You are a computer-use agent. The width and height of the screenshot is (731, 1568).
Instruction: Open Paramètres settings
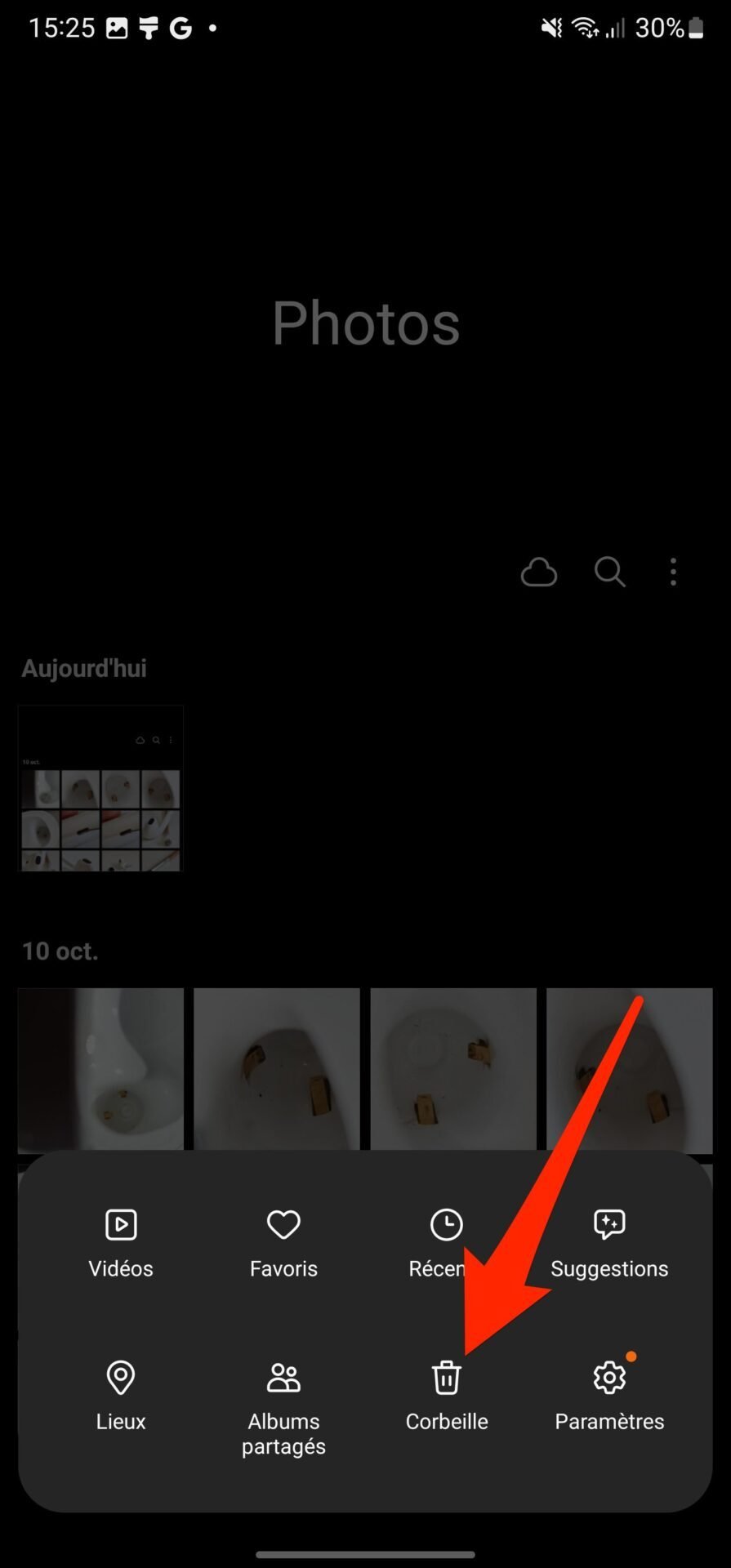tap(609, 1396)
